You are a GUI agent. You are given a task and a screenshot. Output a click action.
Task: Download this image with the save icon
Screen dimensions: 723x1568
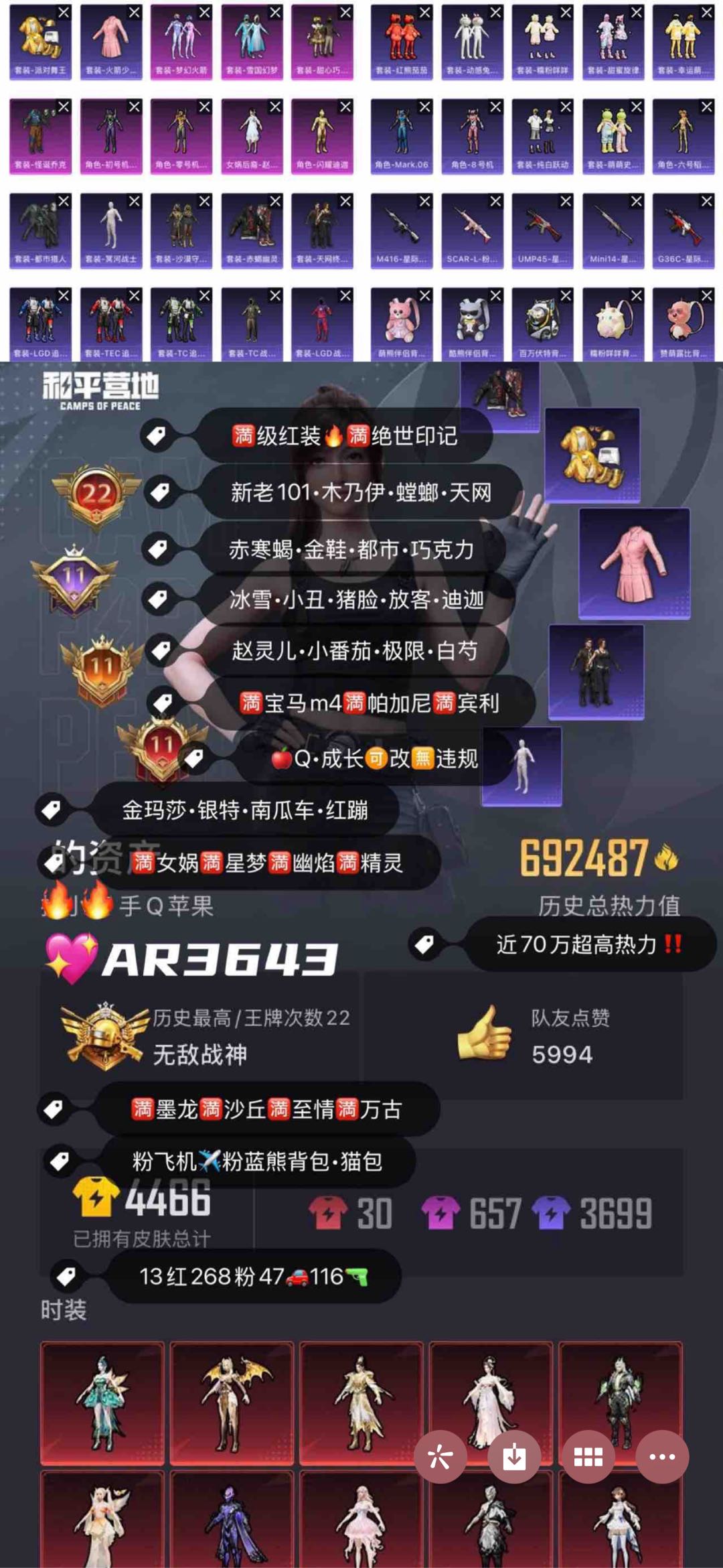tap(514, 1457)
